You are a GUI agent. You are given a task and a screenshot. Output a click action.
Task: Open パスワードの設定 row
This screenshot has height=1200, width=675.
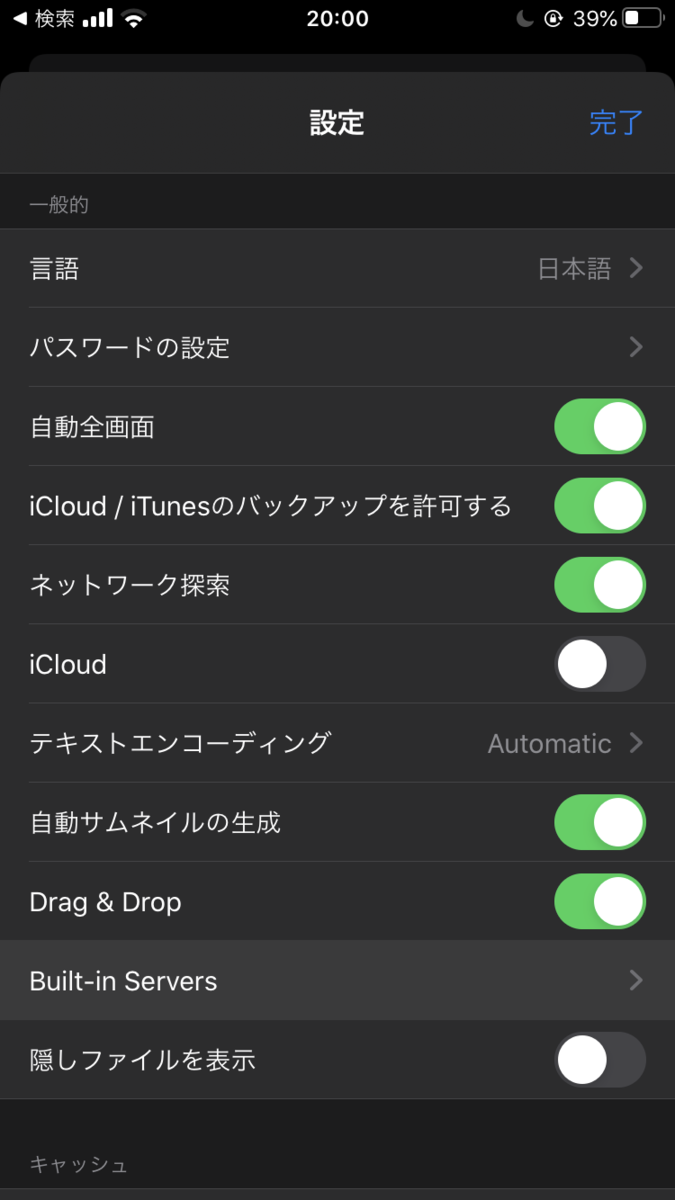coord(337,348)
